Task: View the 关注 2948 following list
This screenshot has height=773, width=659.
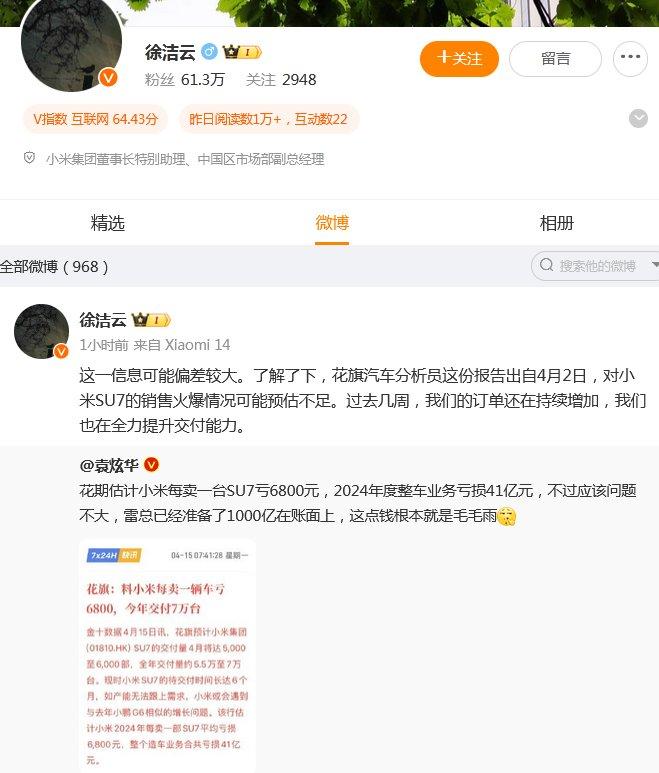Action: coord(281,79)
